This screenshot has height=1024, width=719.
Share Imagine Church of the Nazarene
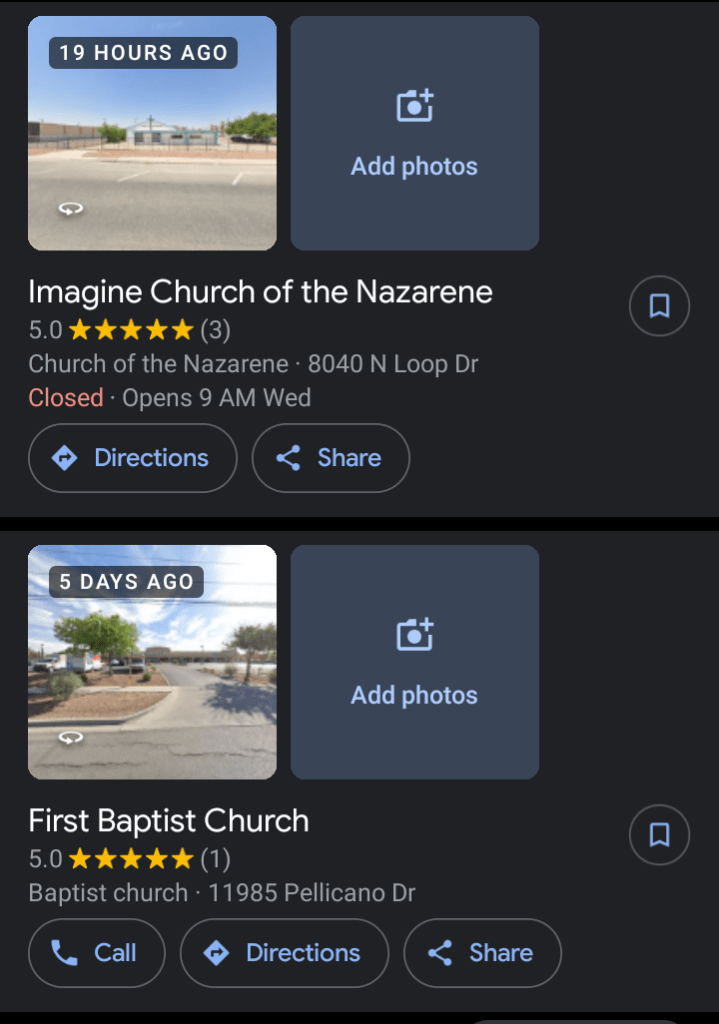click(x=331, y=458)
